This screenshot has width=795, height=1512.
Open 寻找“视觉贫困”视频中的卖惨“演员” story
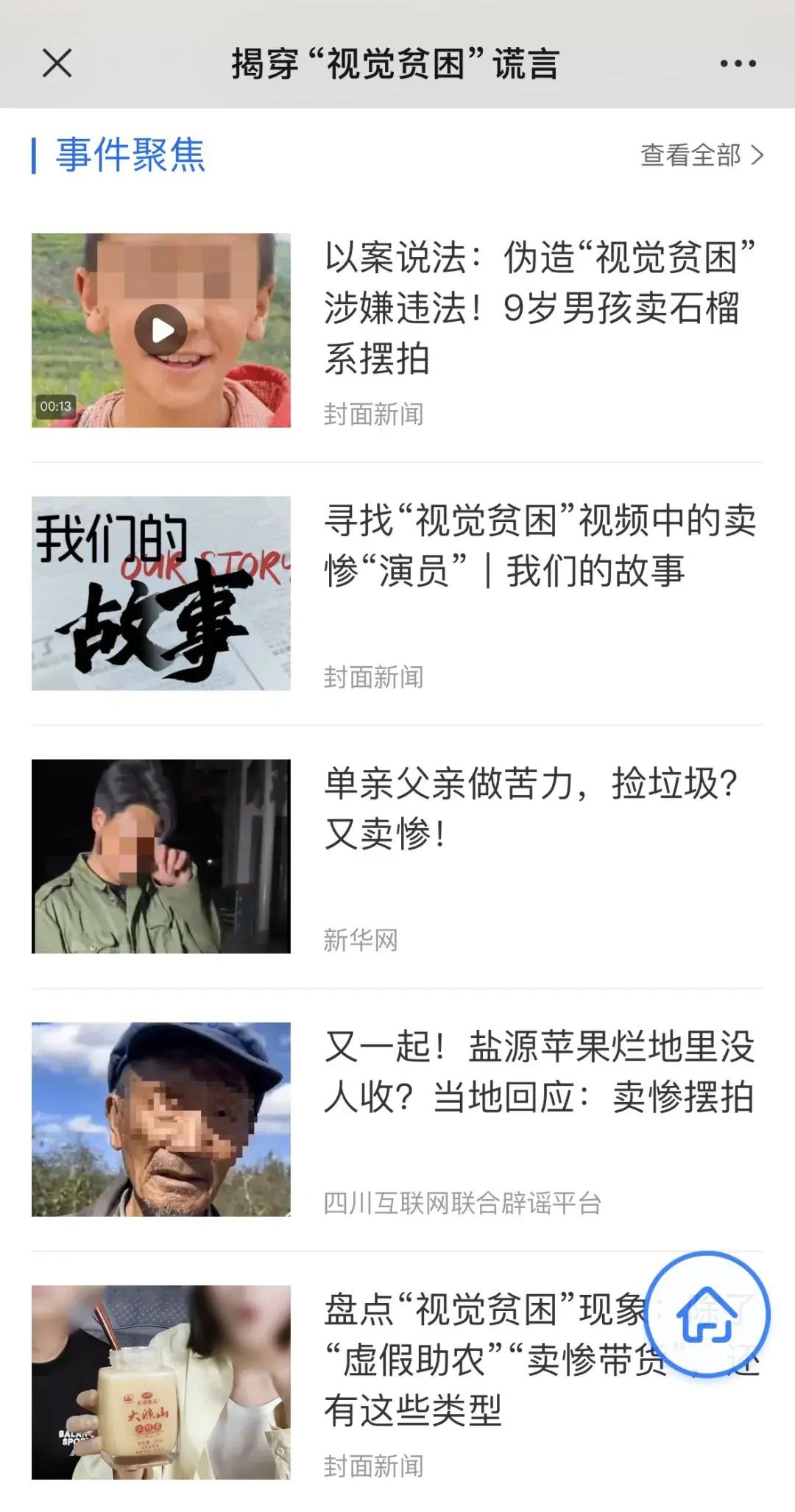tap(540, 545)
